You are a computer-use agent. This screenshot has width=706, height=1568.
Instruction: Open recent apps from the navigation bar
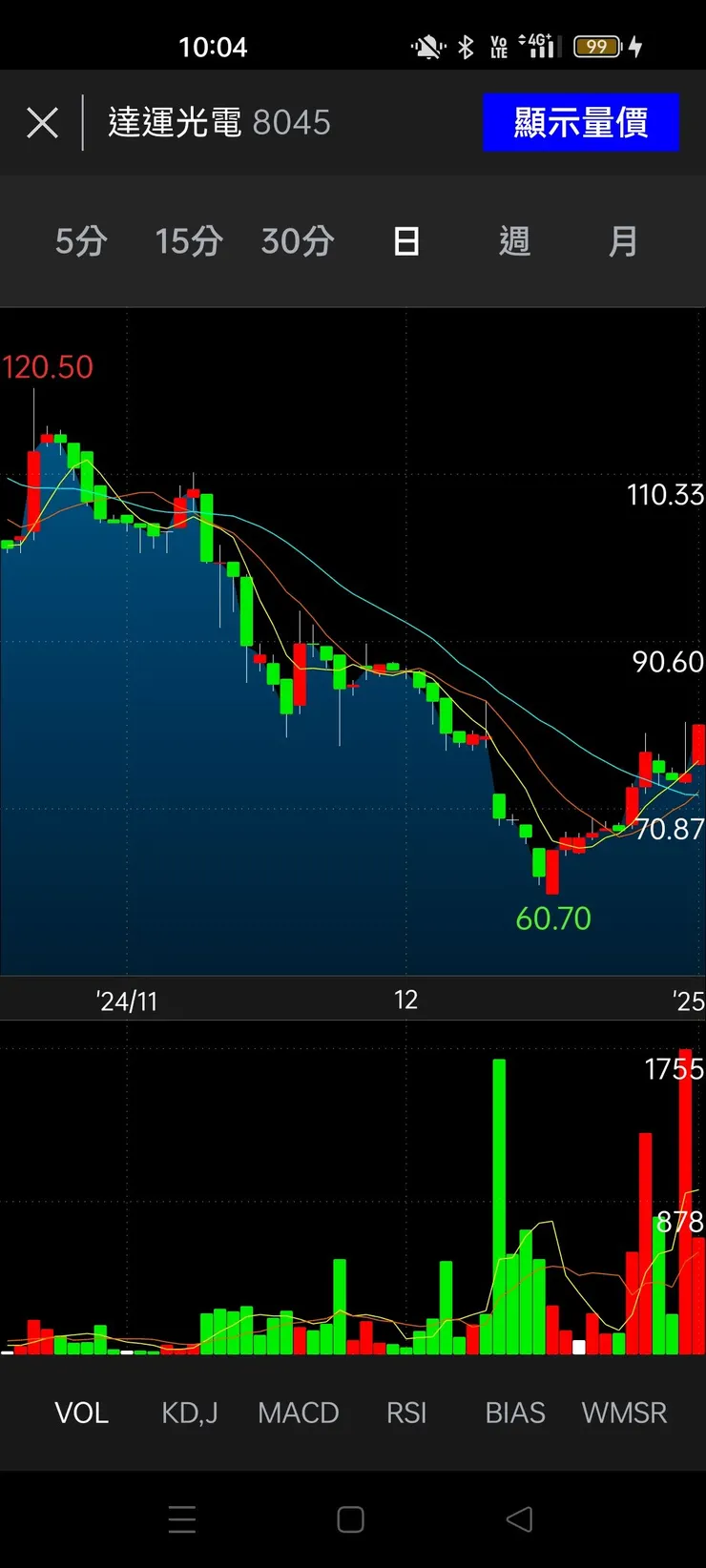click(x=182, y=1519)
